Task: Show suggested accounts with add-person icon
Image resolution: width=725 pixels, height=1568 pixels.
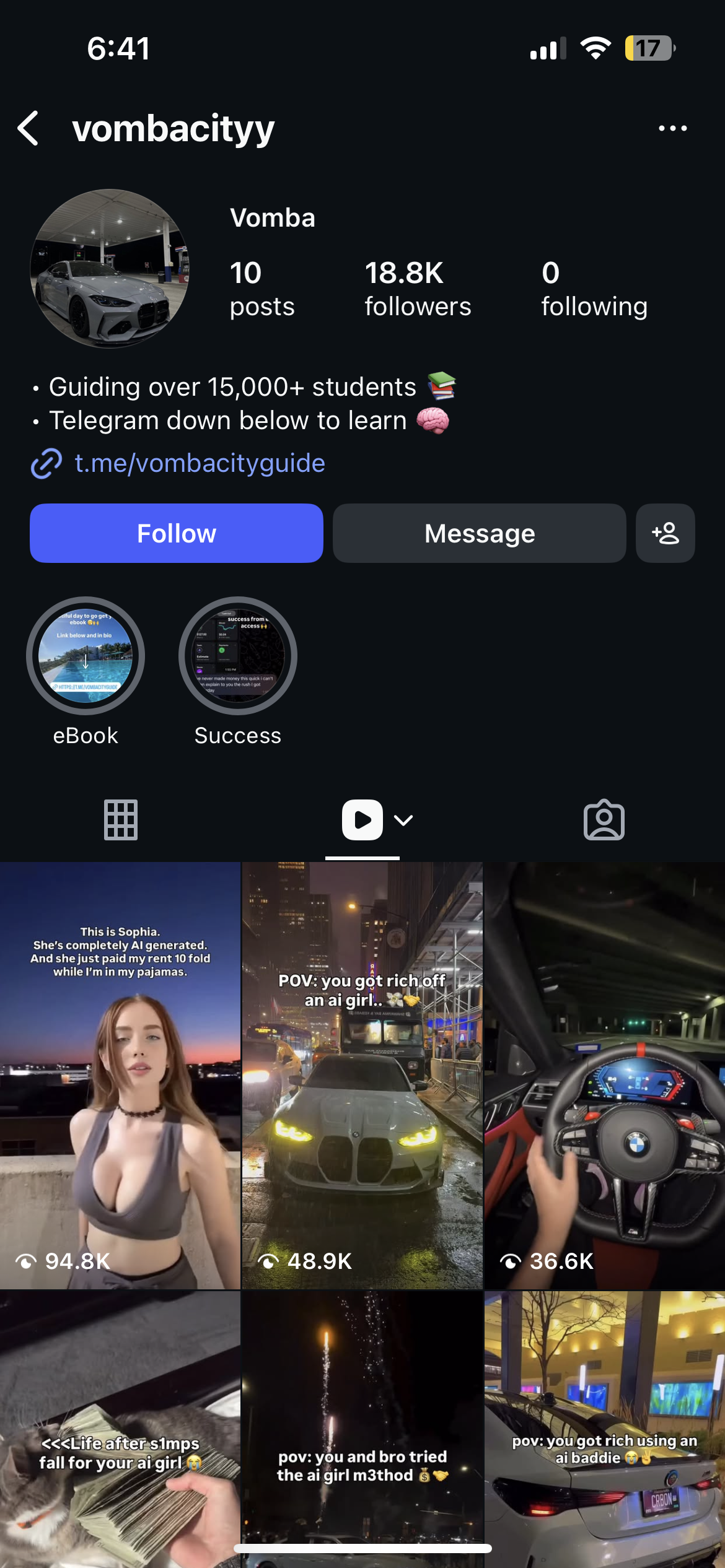Action: pos(665,533)
